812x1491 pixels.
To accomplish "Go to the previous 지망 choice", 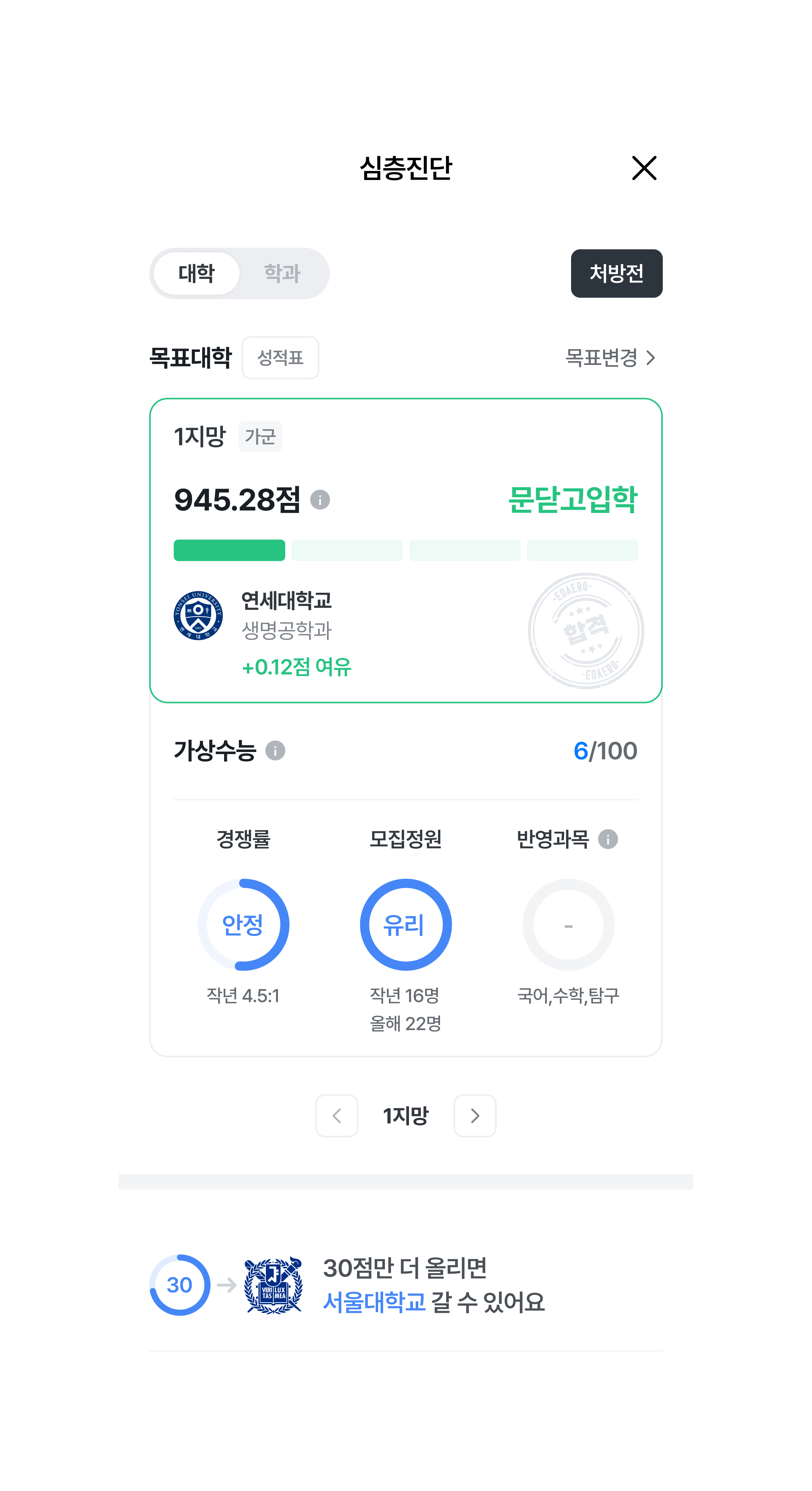I will pyautogui.click(x=337, y=1115).
